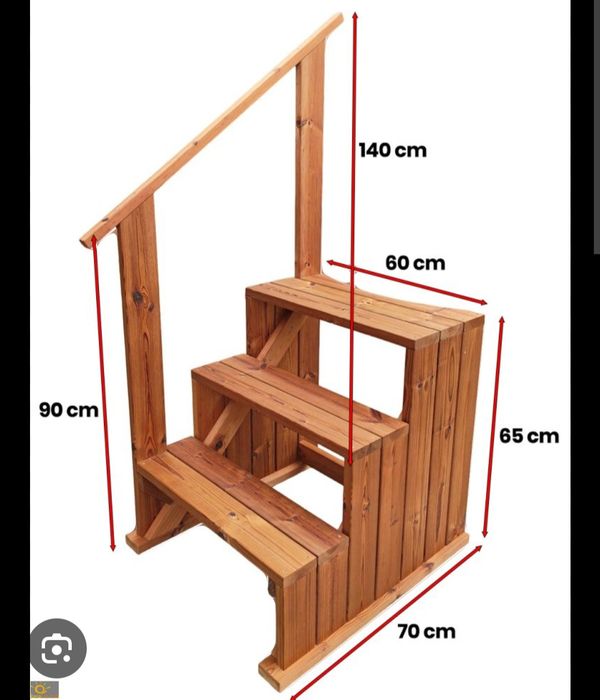Search this image with Google Lens
Screen dimensions: 600x700
click(57, 647)
